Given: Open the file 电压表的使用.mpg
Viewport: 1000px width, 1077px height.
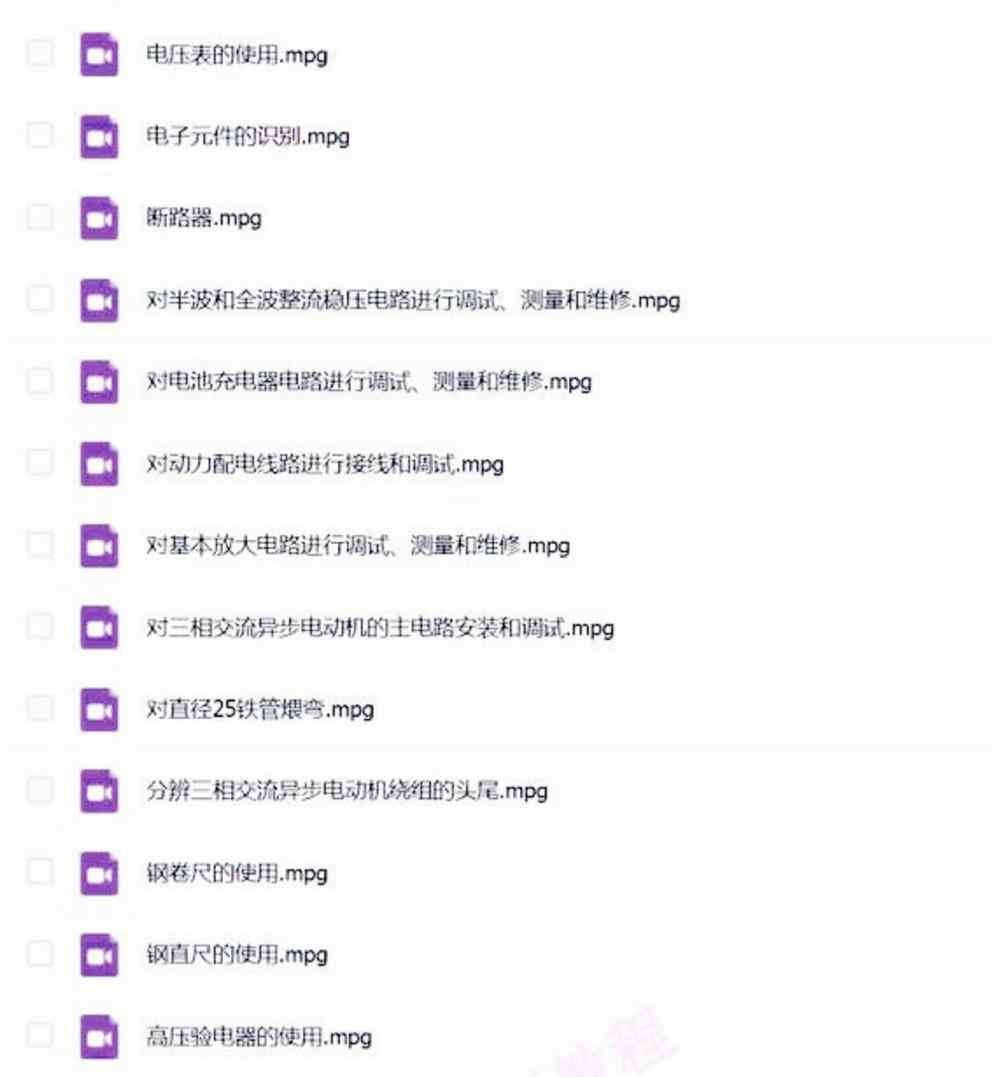Looking at the screenshot, I should pos(236,55).
